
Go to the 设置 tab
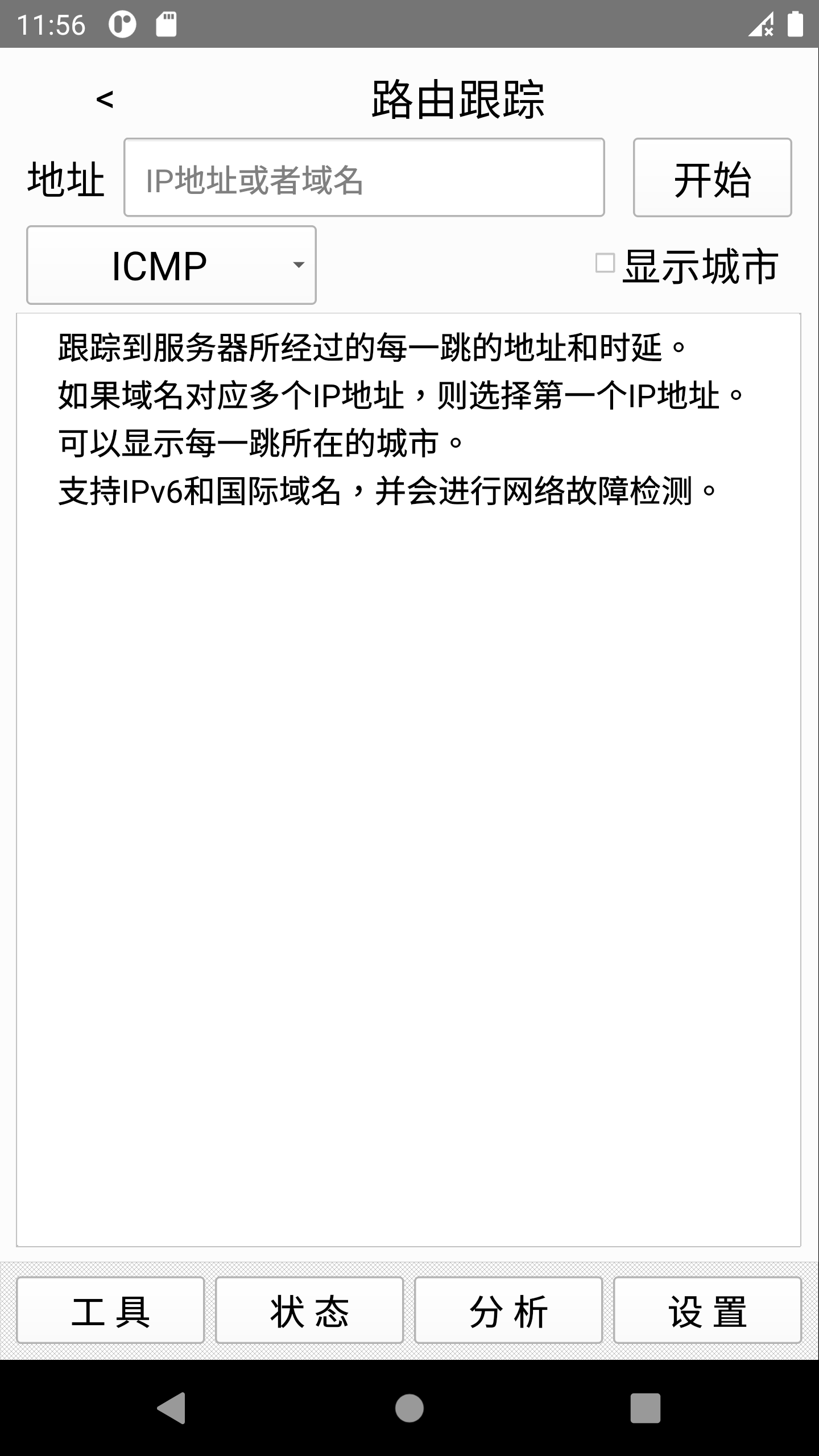pos(707,1310)
